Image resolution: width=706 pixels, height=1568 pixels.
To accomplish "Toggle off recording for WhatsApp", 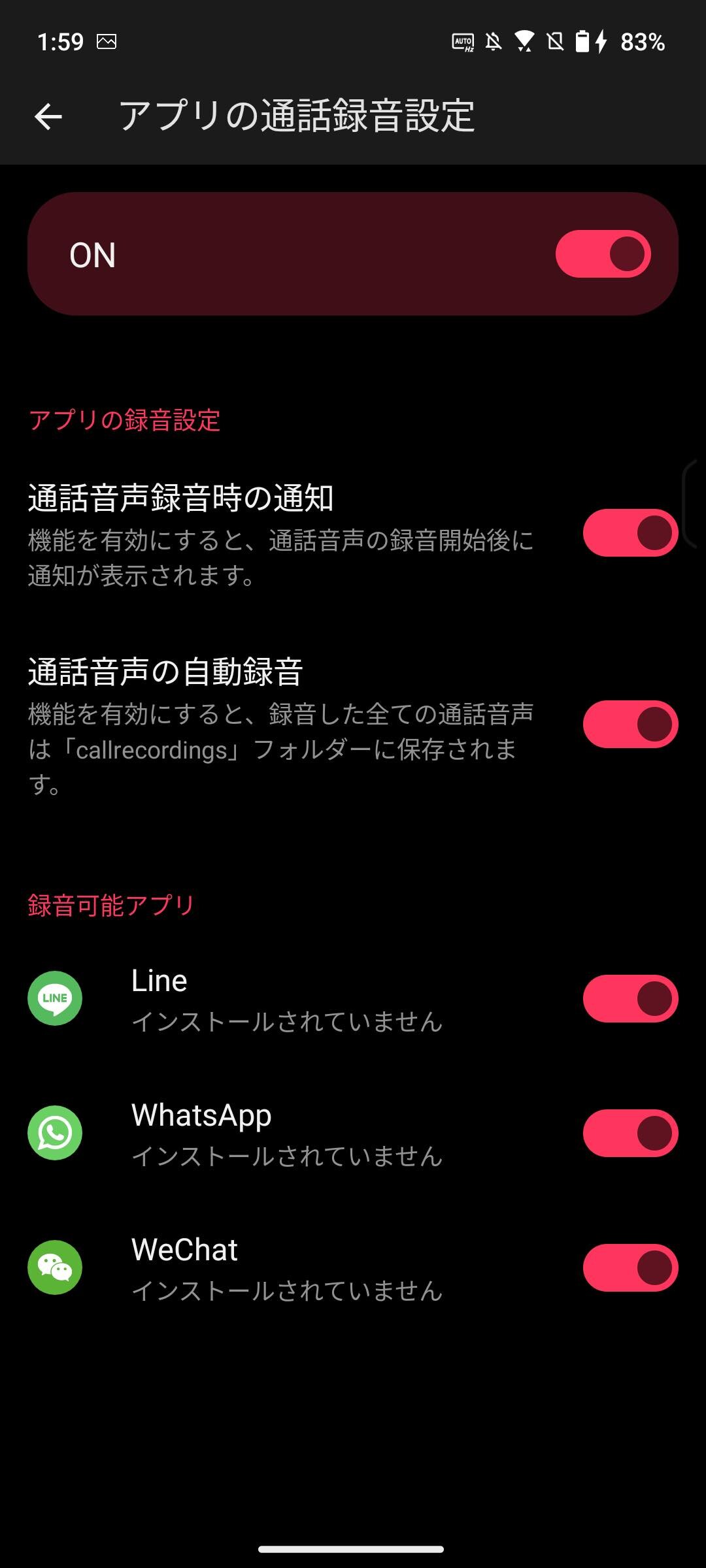I will tap(630, 1134).
